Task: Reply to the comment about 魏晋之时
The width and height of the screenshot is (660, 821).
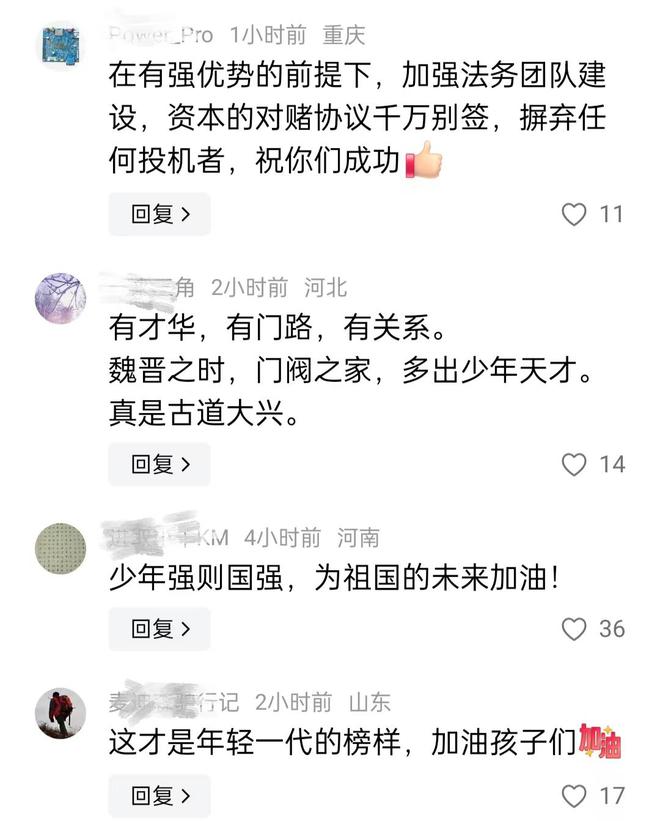Action: 159,464
